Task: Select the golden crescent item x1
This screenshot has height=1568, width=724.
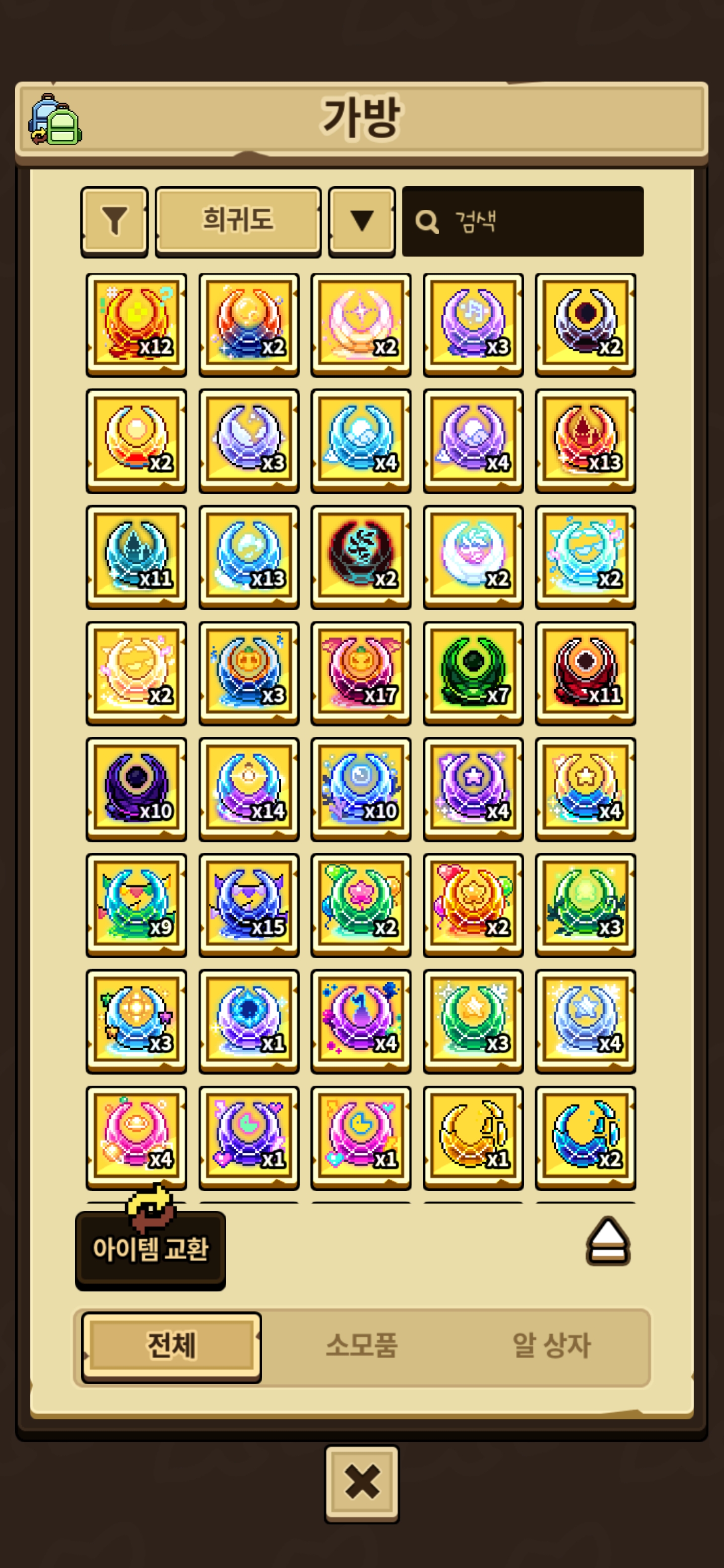Action: tap(473, 1137)
